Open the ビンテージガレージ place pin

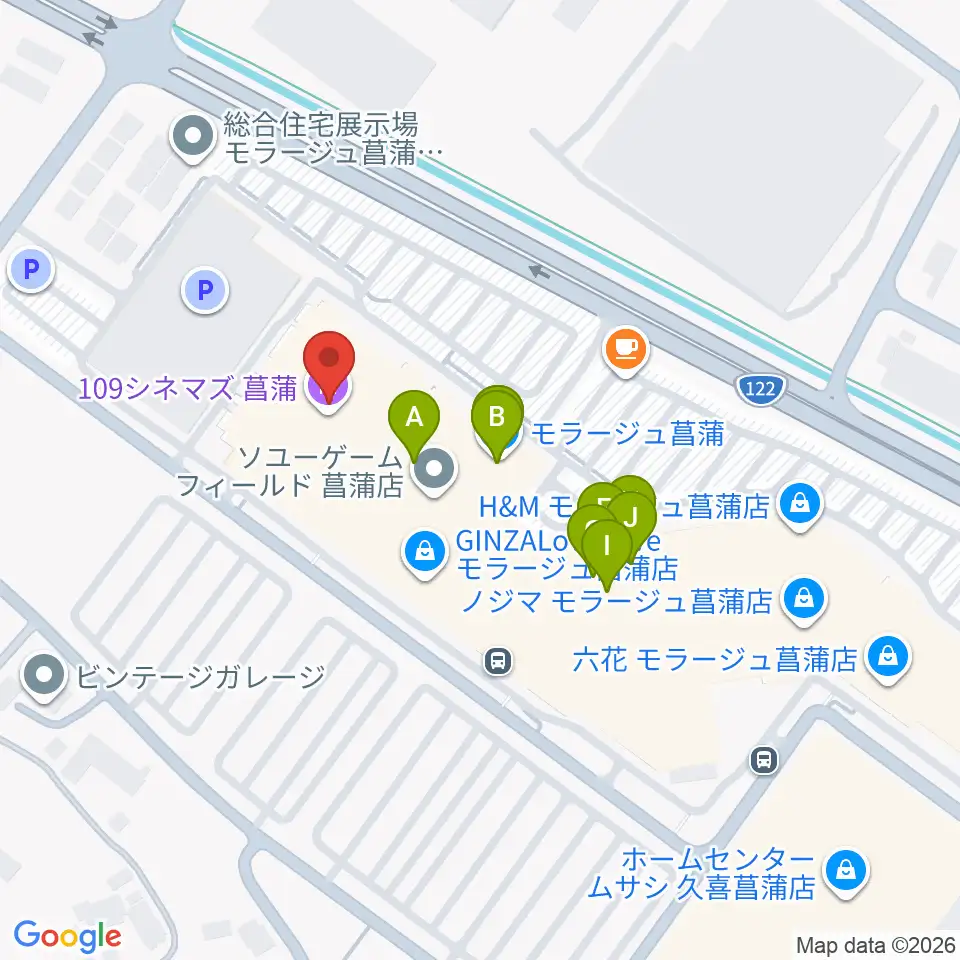[x=44, y=677]
